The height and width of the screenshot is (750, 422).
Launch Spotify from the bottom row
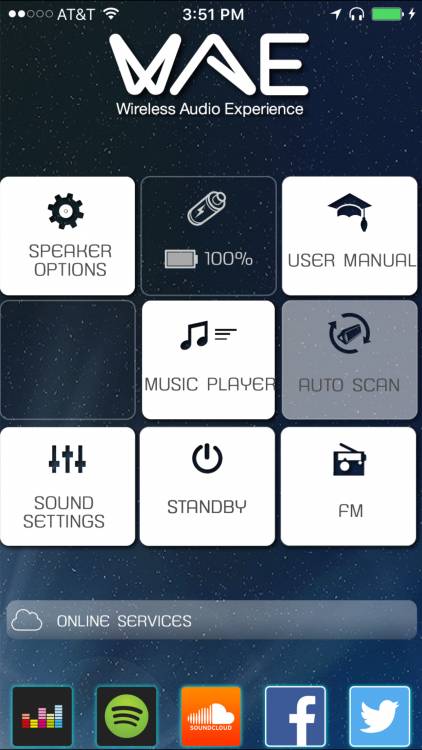[x=127, y=717]
